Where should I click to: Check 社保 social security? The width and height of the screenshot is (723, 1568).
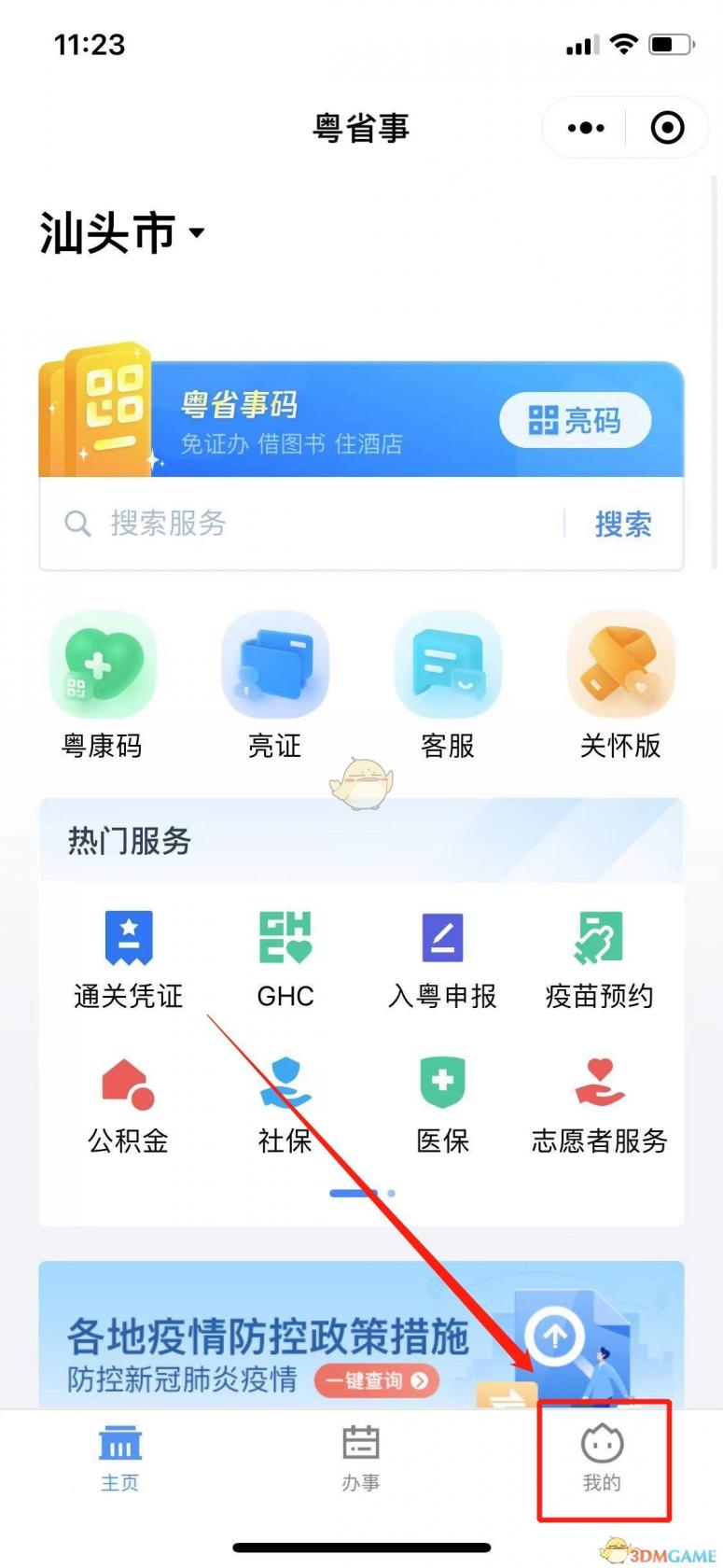pos(285,1101)
